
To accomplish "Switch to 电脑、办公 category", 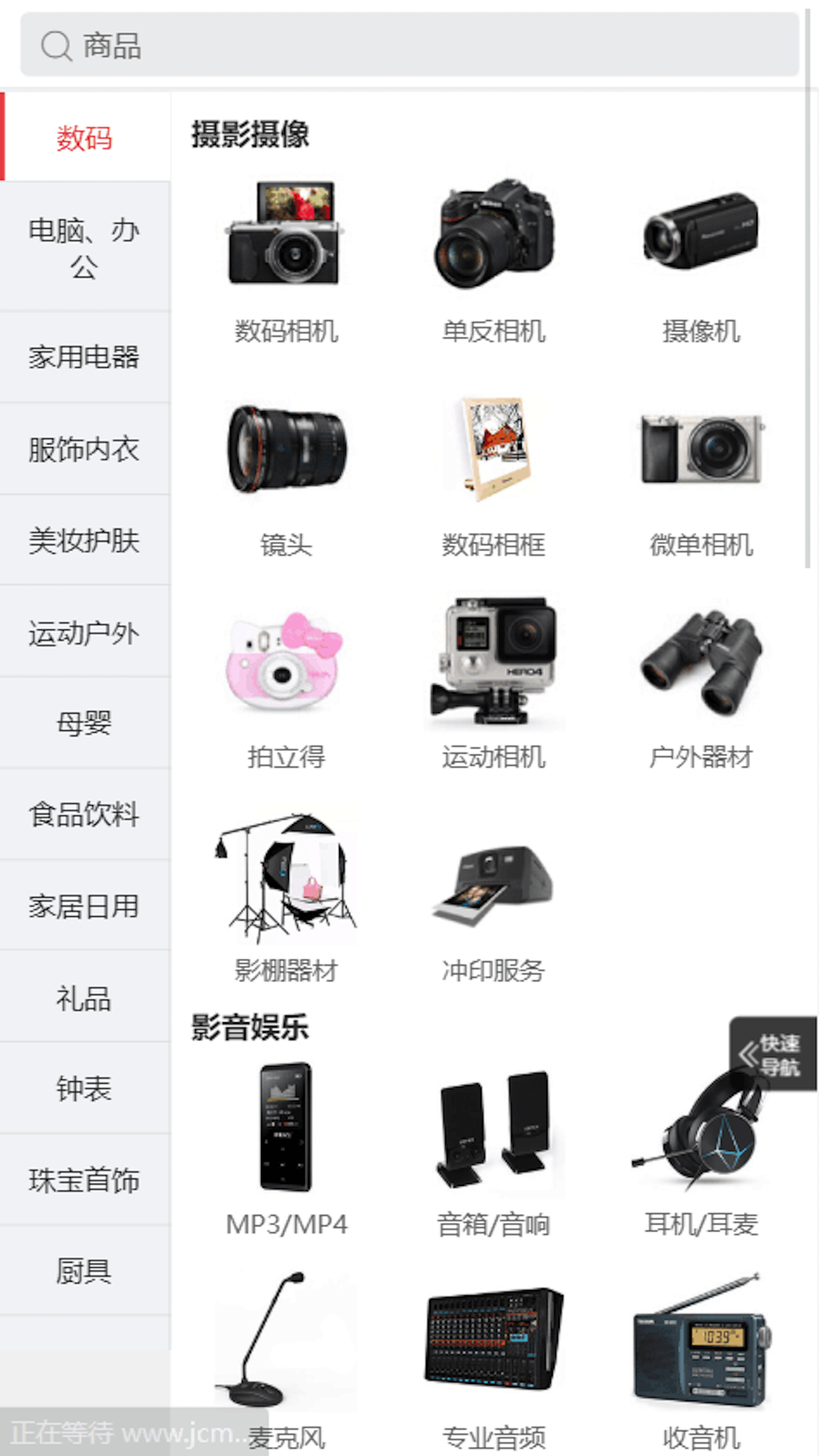I will pyautogui.click(x=84, y=247).
